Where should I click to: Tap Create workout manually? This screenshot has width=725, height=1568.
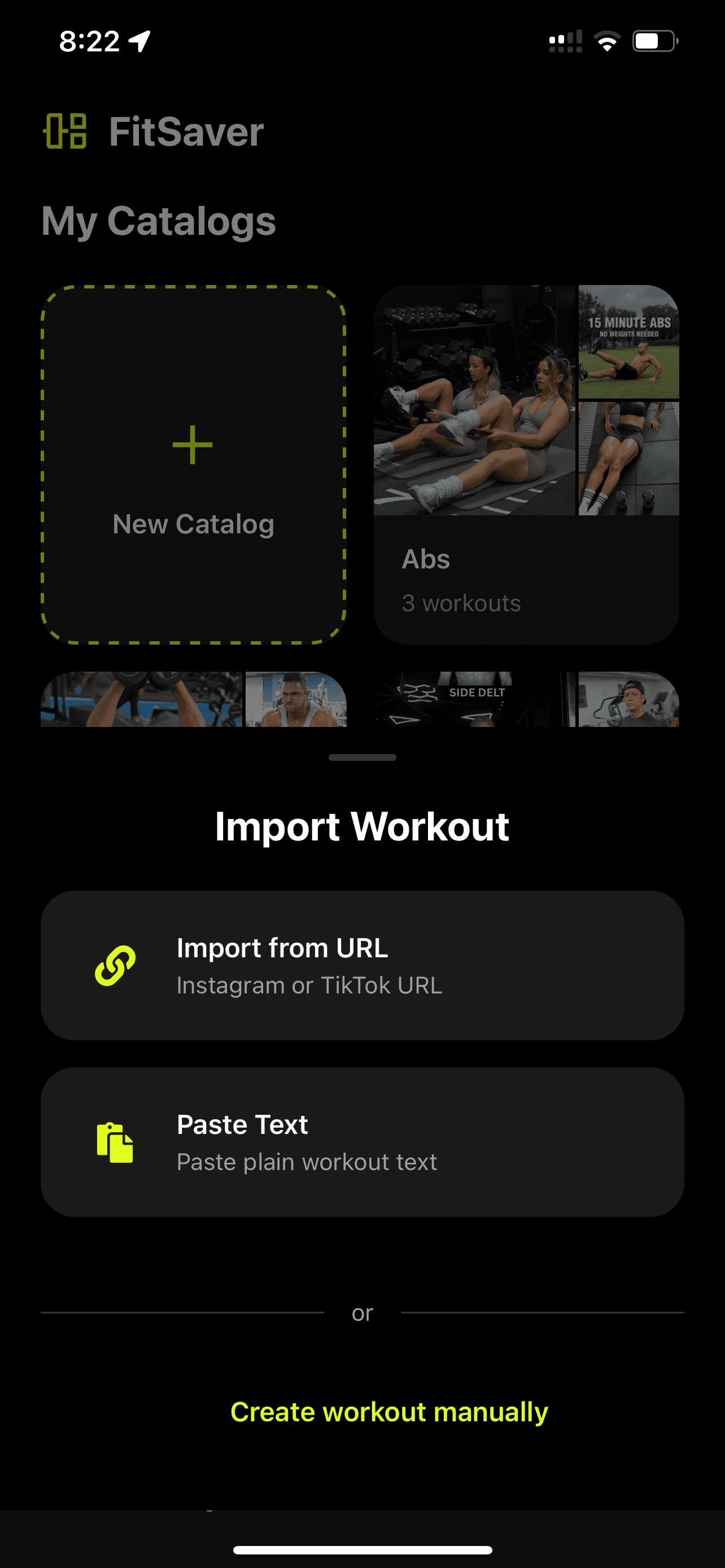390,1411
